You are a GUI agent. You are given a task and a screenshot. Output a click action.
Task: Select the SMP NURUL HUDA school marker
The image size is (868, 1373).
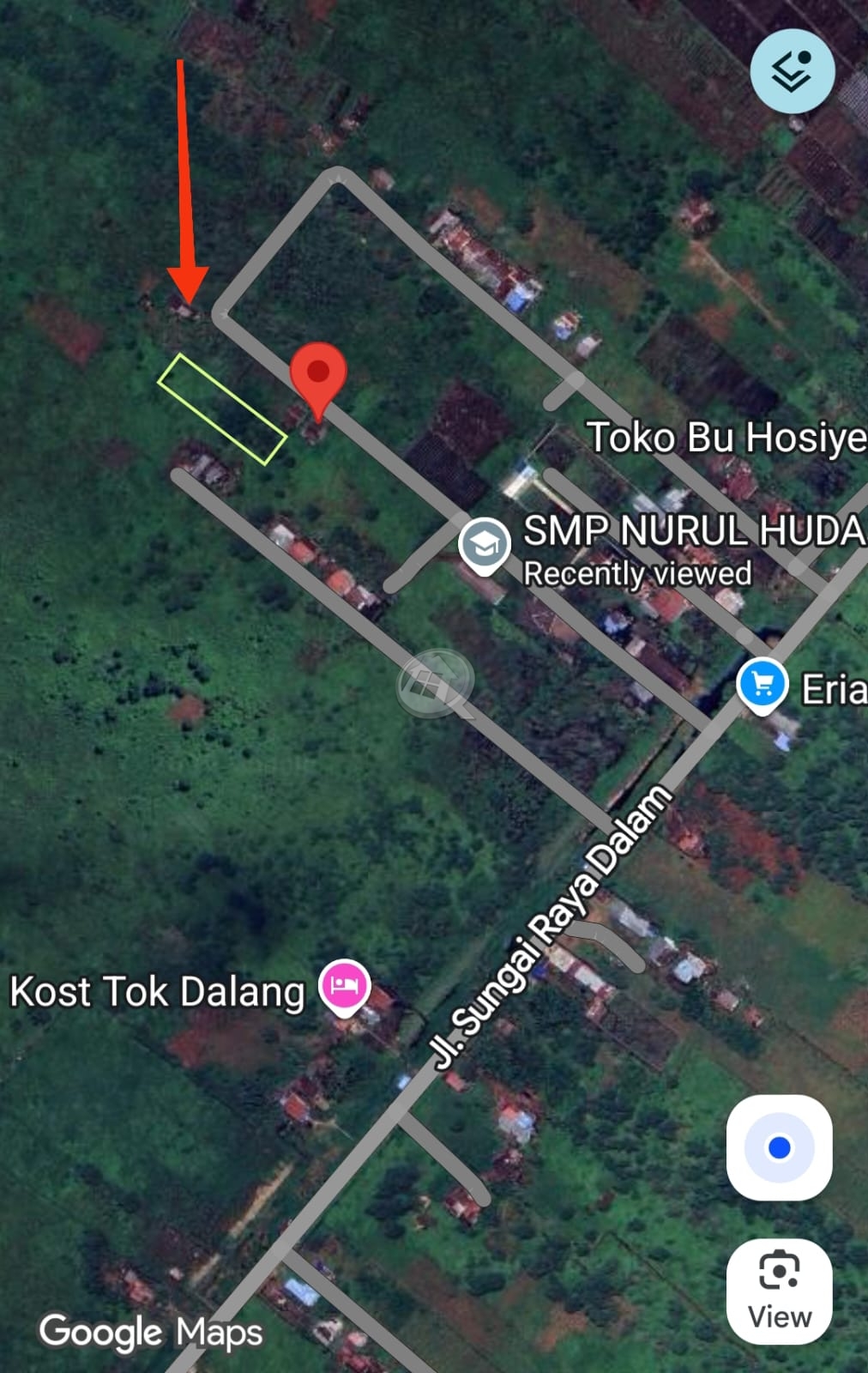(484, 545)
